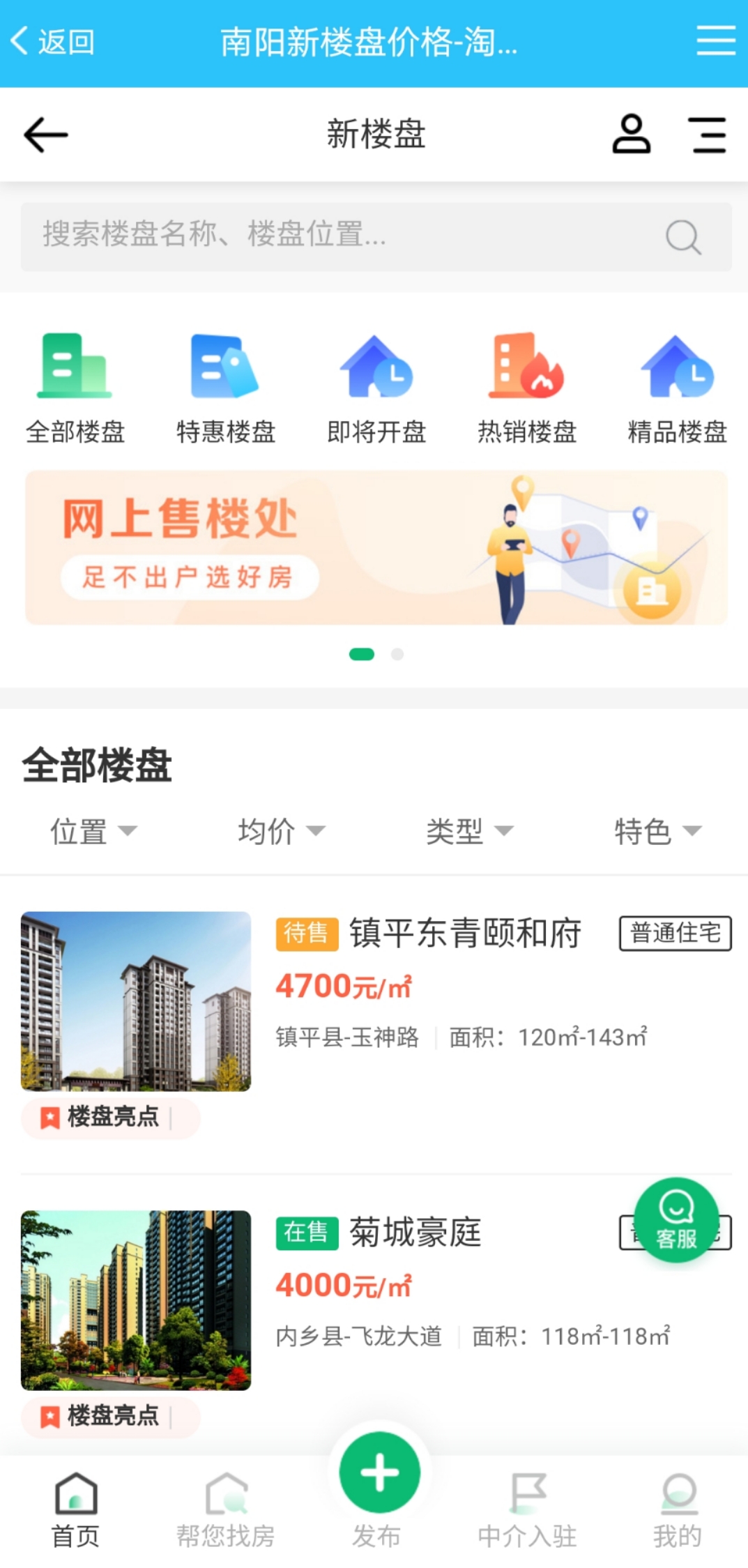The height and width of the screenshot is (1568, 748).
Task: Select the second carousel page dot
Action: click(398, 655)
